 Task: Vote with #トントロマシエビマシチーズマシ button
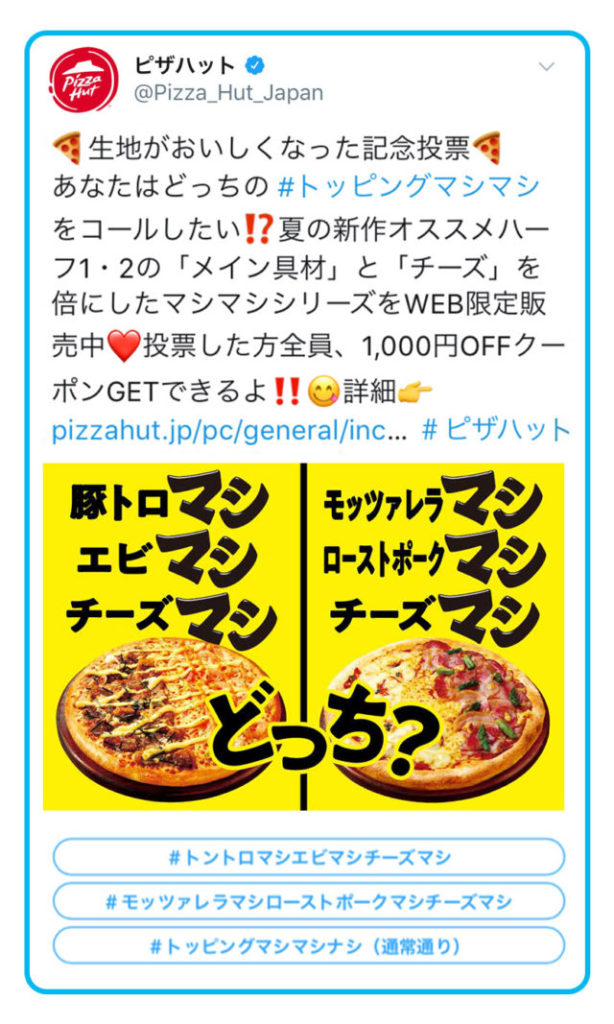point(308,857)
